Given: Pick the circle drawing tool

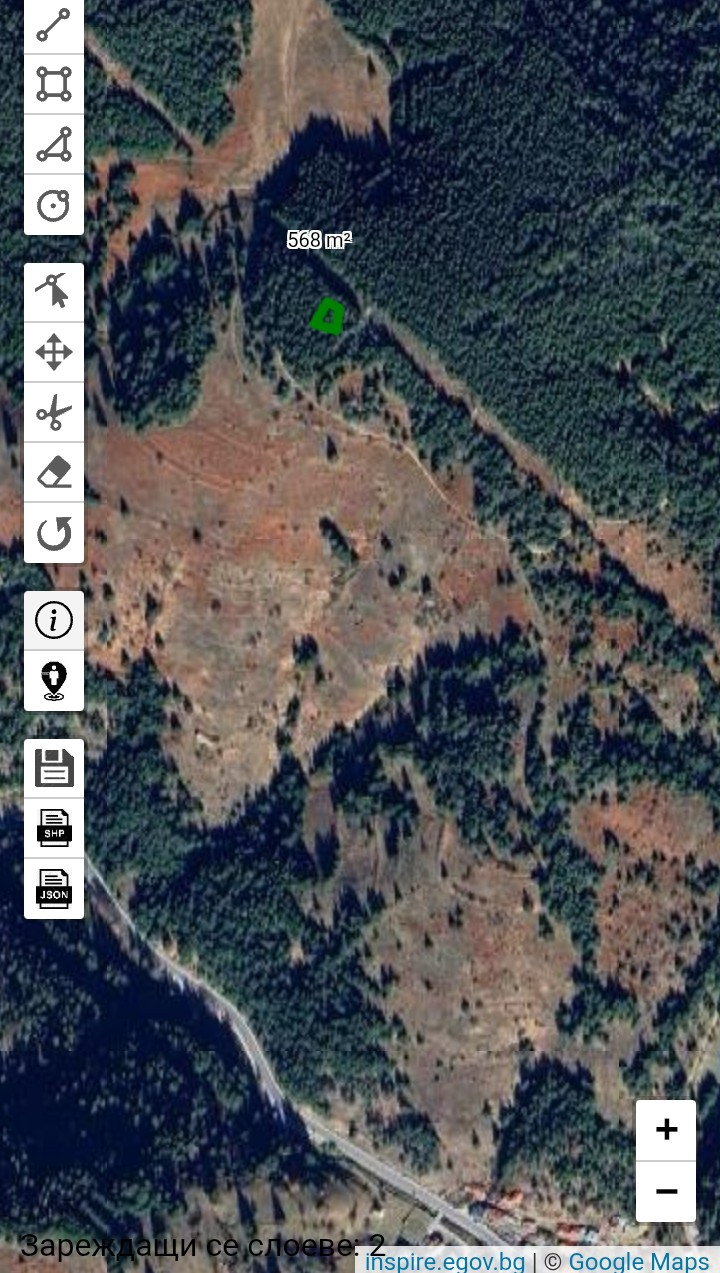Looking at the screenshot, I should coord(54,205).
